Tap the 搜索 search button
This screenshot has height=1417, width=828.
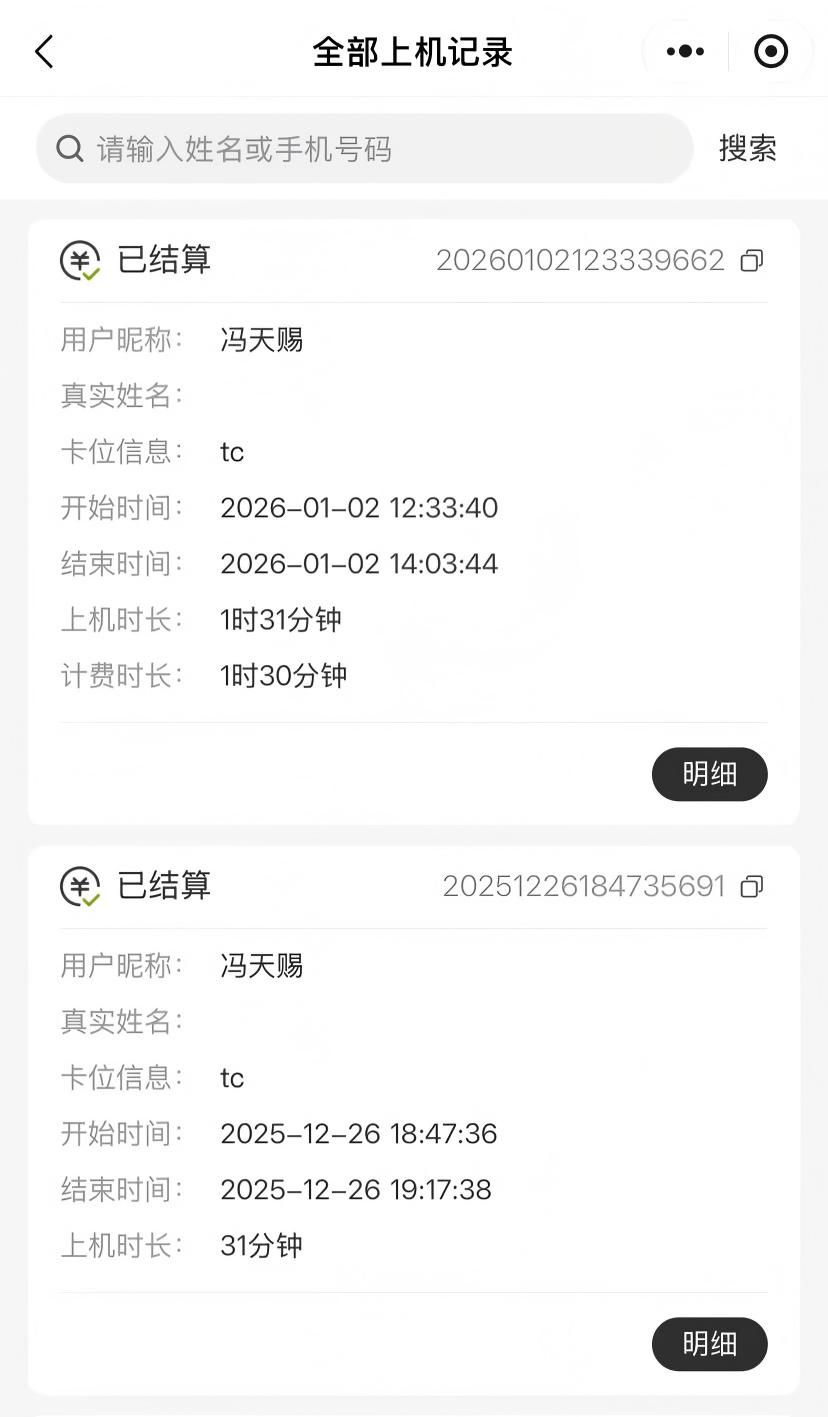point(748,148)
